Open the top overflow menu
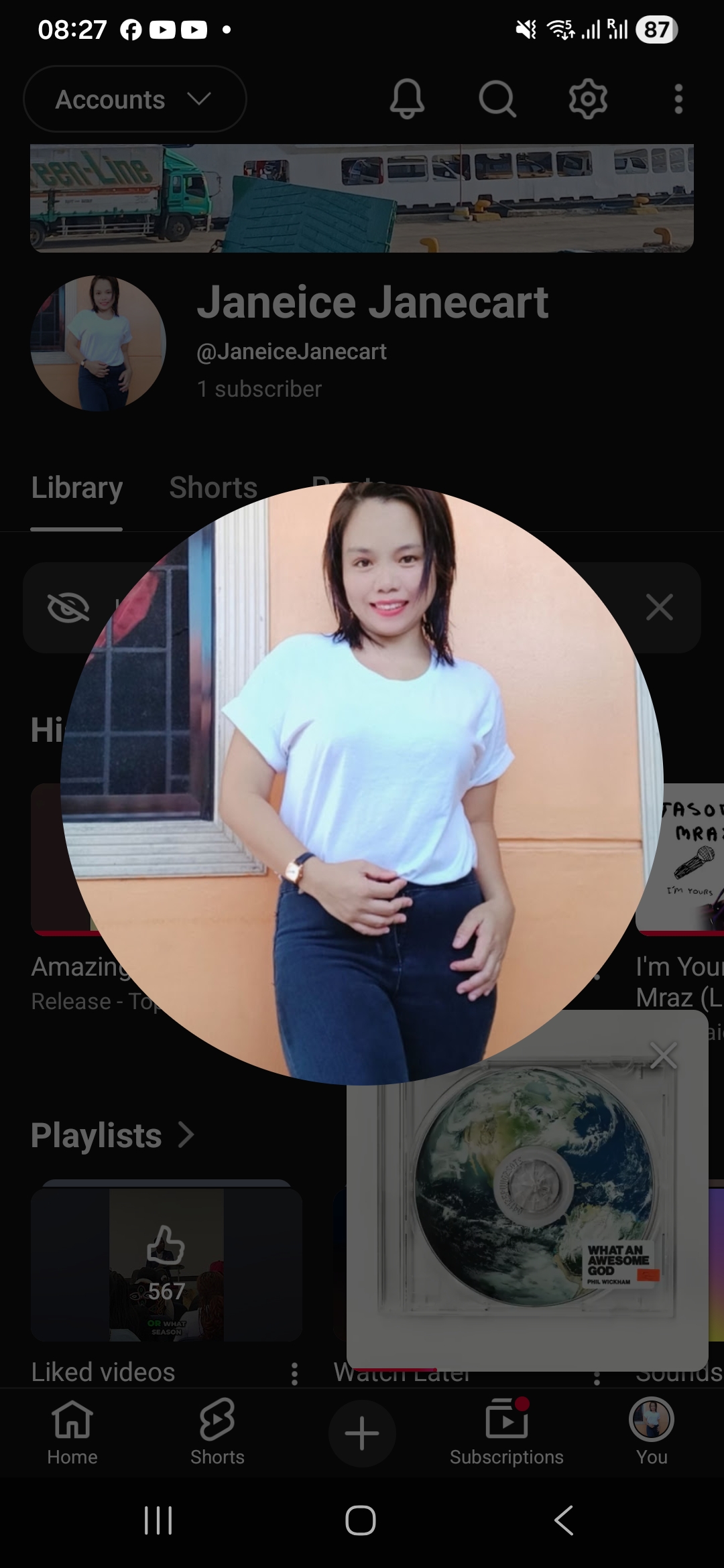Viewport: 724px width, 1568px height. 678,99
